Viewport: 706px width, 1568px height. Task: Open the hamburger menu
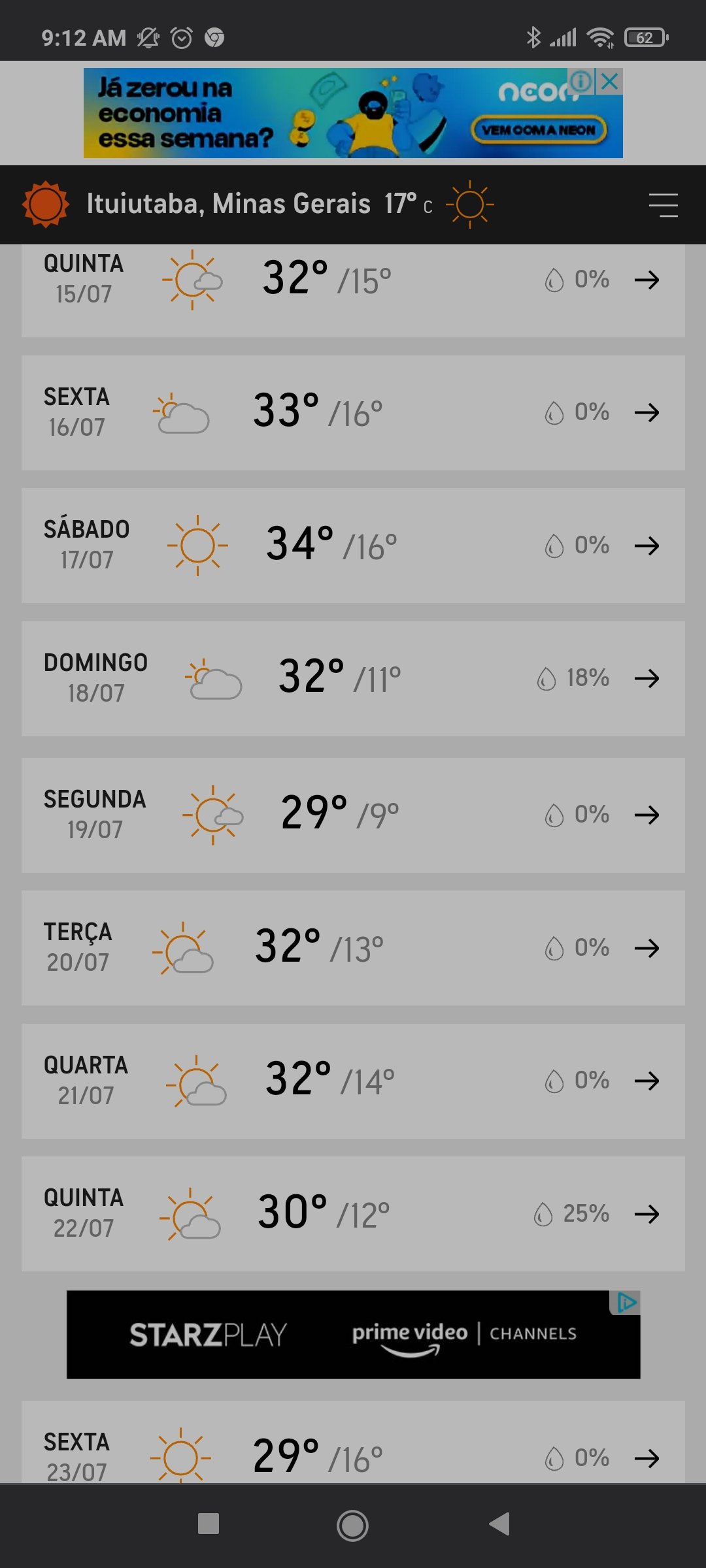tap(663, 204)
